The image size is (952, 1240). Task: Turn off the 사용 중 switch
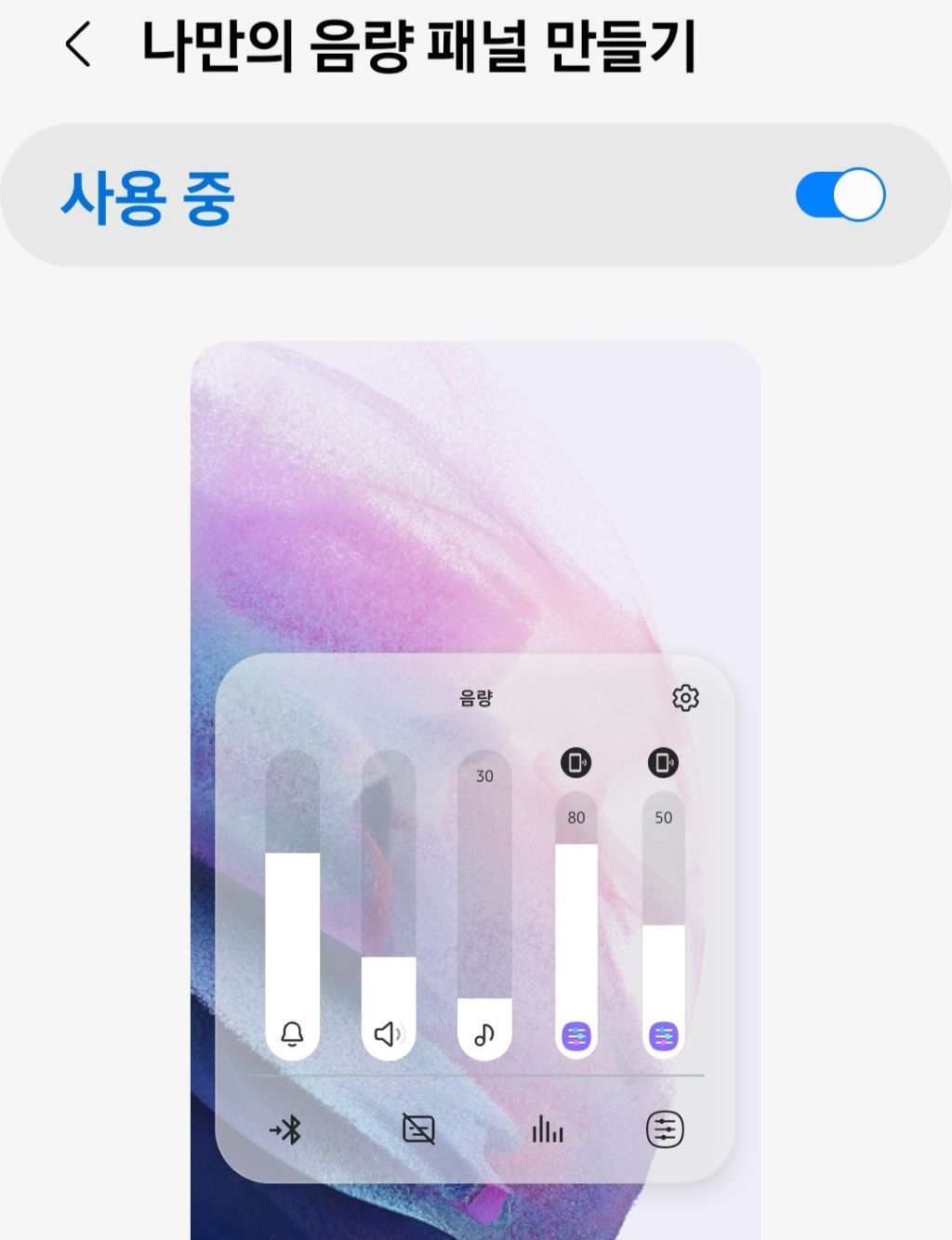click(840, 195)
